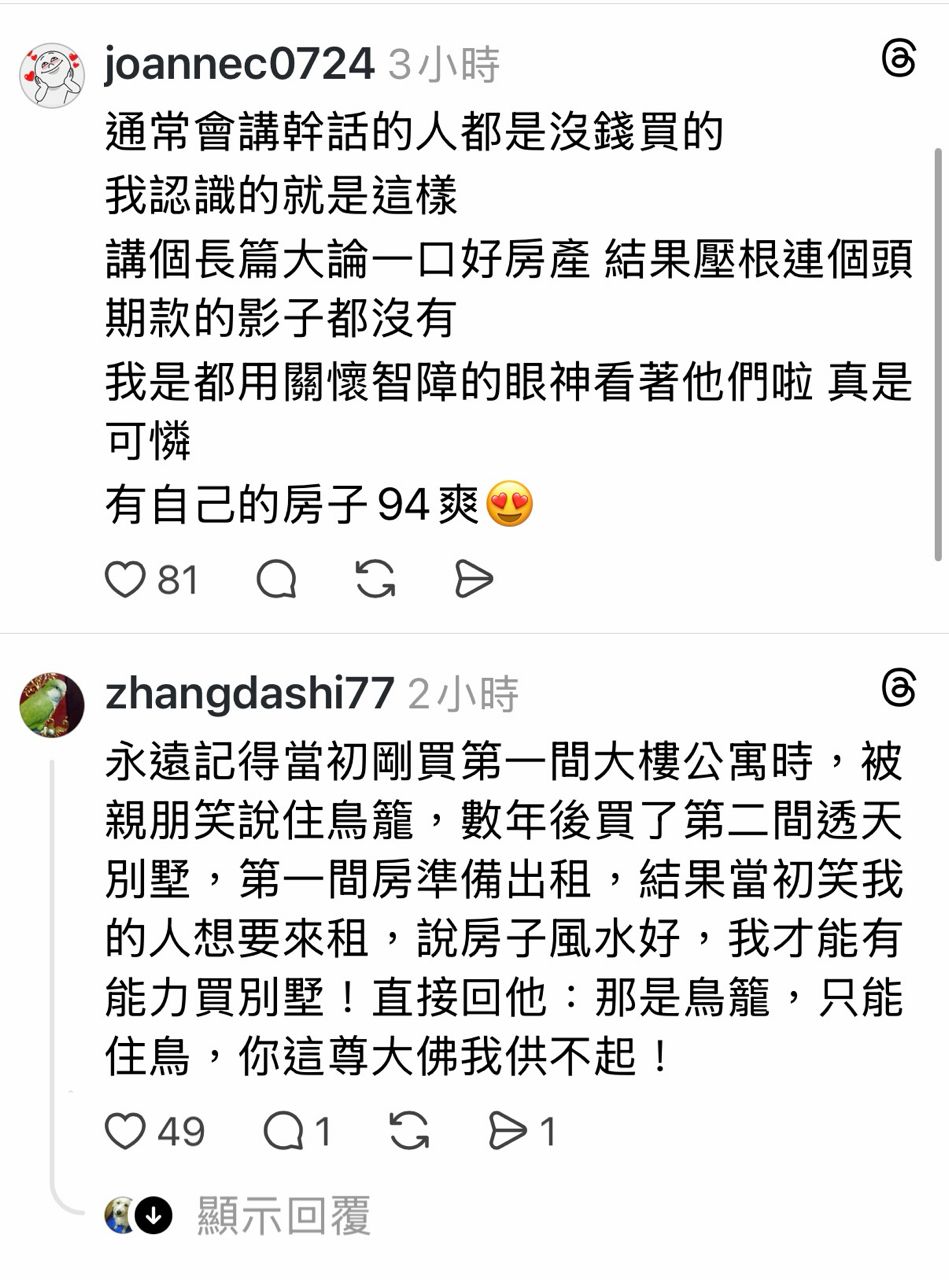Viewport: 949px width, 1280px height.
Task: Like joannec0724's comment
Action: pyautogui.click(x=126, y=579)
